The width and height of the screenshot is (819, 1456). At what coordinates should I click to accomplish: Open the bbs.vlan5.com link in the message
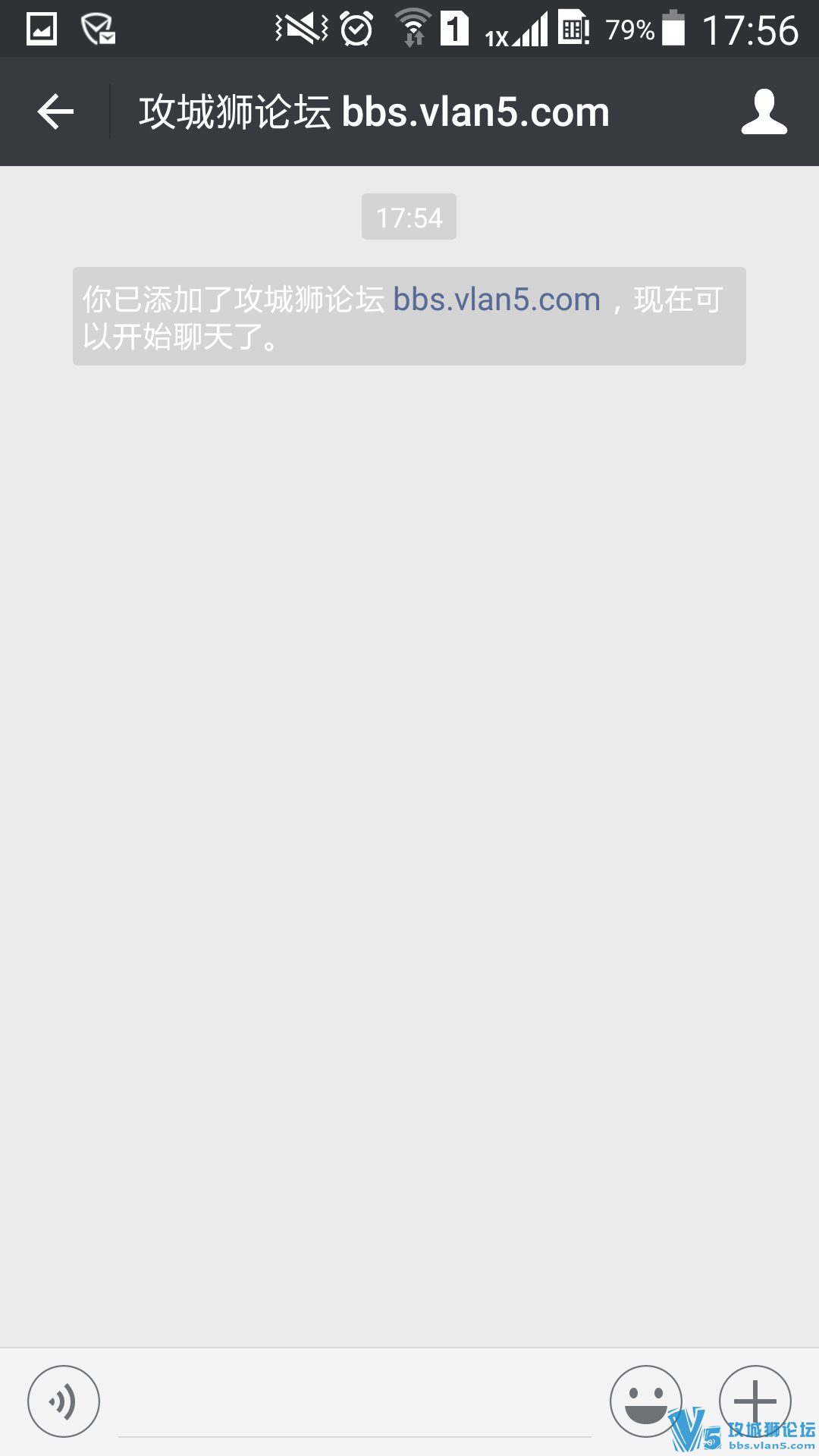[494, 299]
